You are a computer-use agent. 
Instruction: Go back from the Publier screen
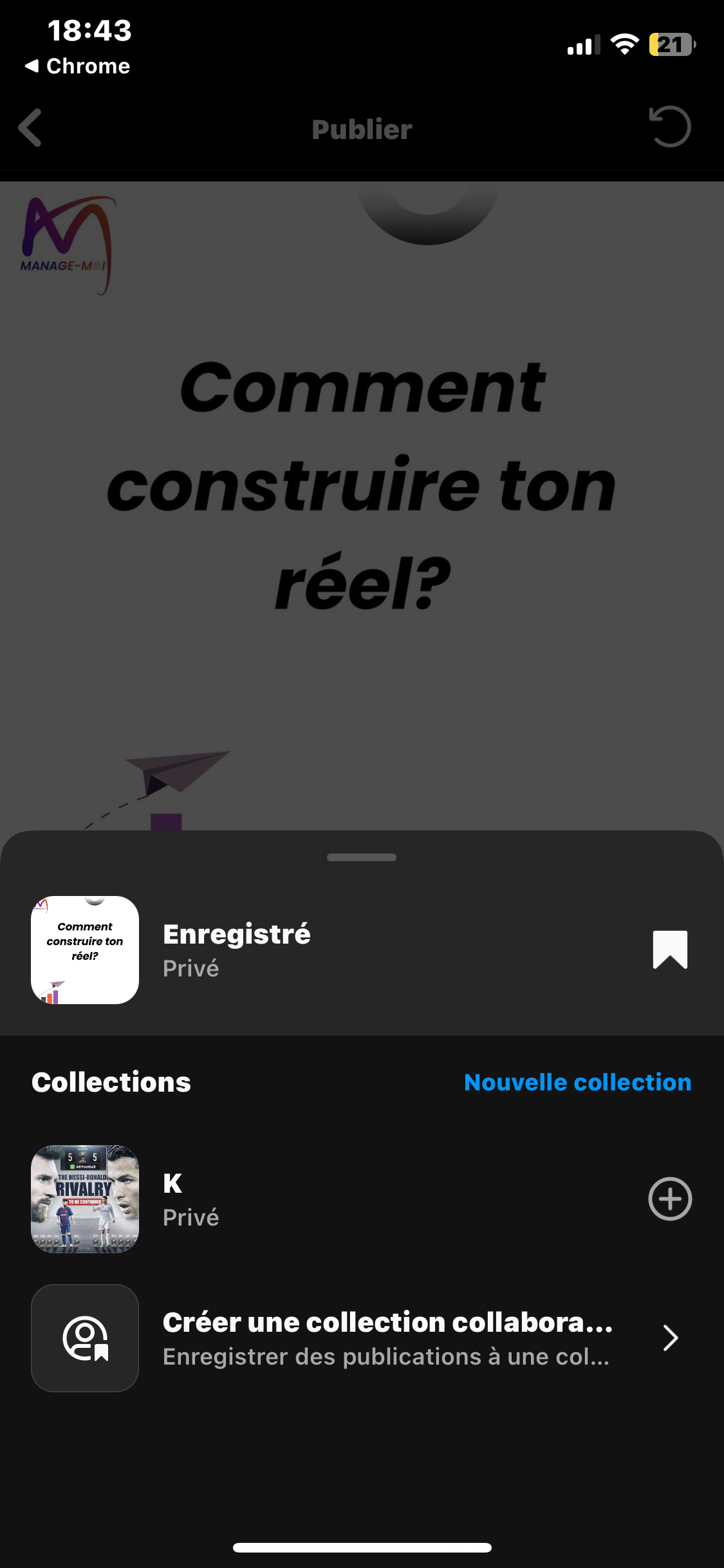[30, 127]
